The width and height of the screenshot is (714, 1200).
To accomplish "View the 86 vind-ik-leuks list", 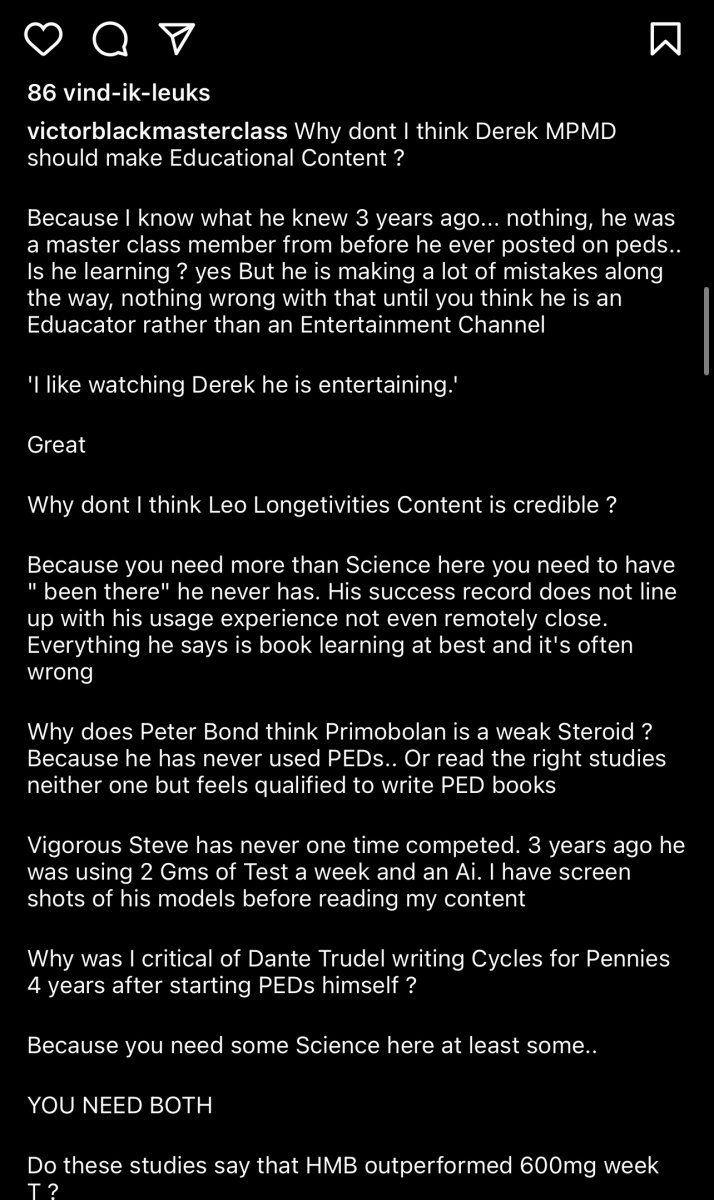I will [x=119, y=93].
